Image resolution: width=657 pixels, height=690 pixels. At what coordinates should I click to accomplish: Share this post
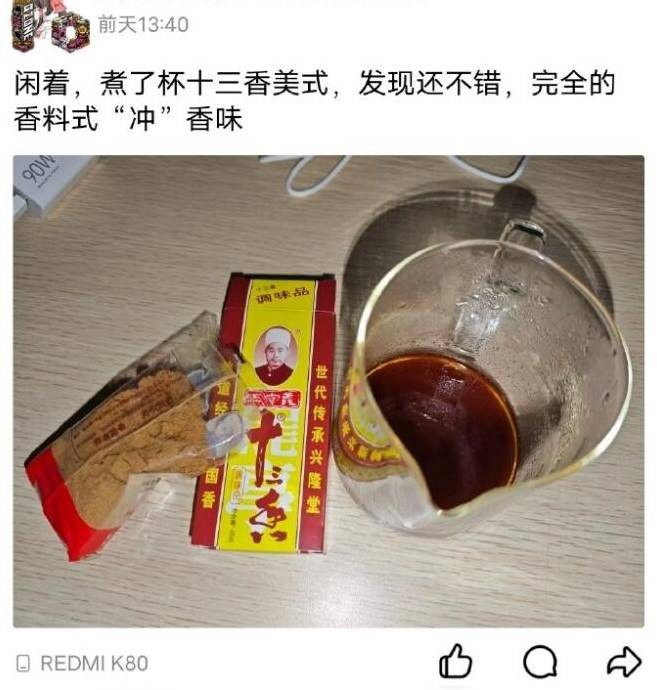pos(624,662)
